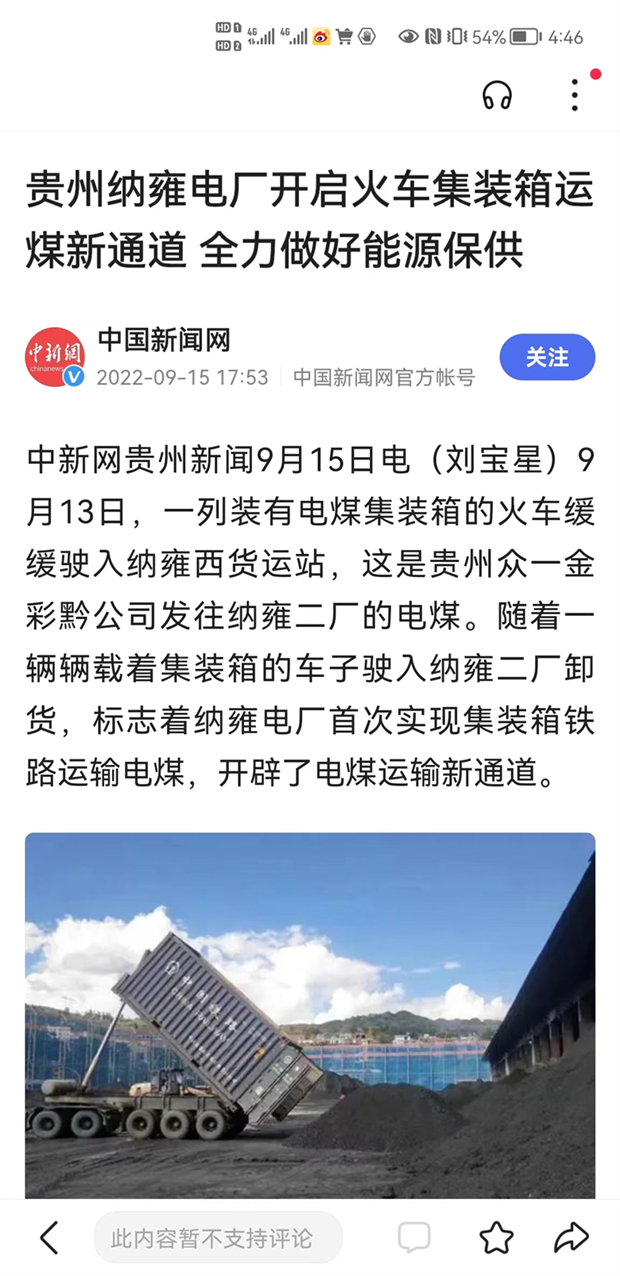Open the coal container truck photo
The image size is (620, 1276).
[310, 1015]
